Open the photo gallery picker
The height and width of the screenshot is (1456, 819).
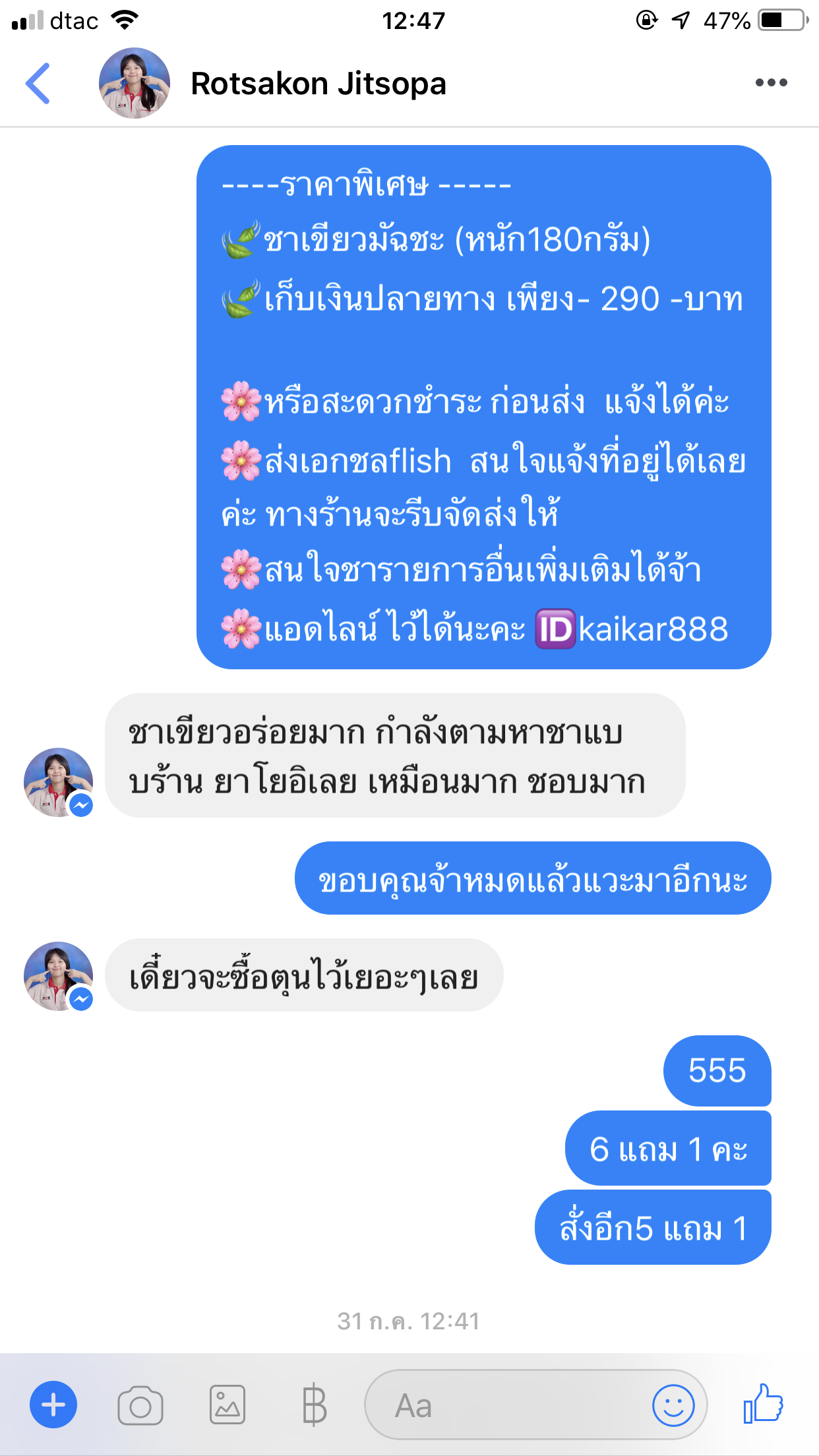pyautogui.click(x=228, y=1405)
